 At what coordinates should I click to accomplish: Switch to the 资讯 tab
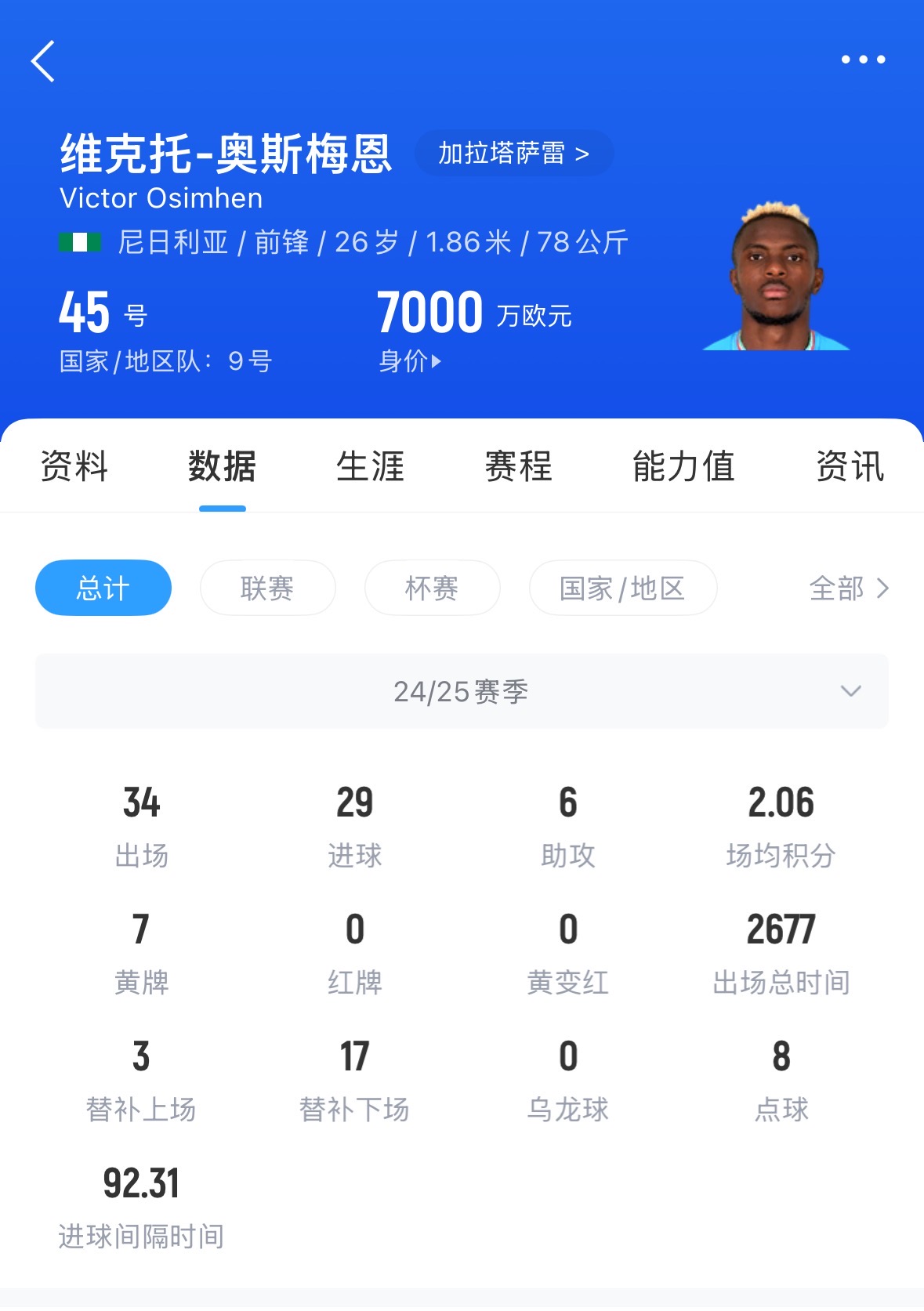850,466
